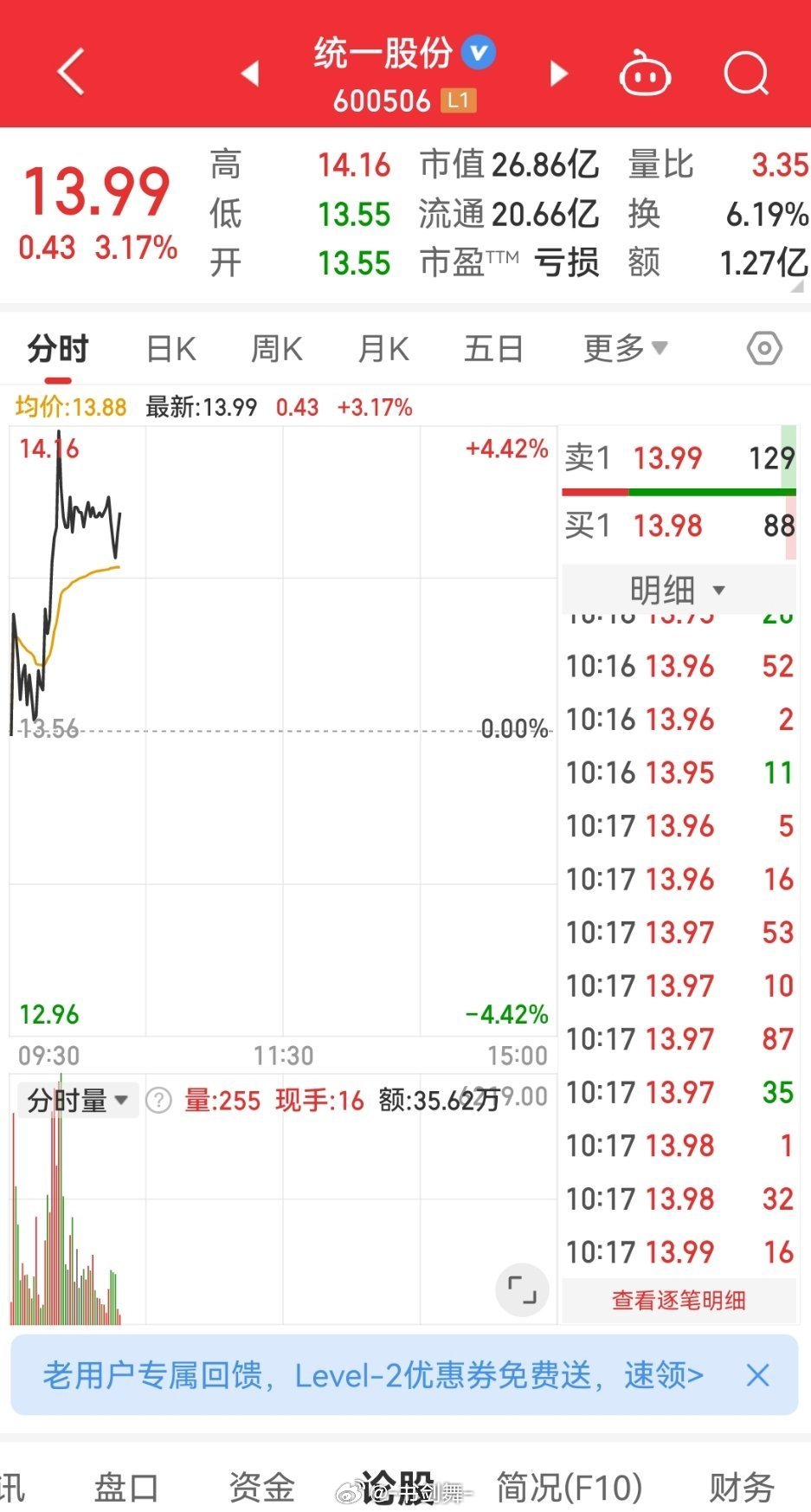Dismiss the coupon banner with X
Viewport: 811px width, 1512px height.
[757, 1375]
